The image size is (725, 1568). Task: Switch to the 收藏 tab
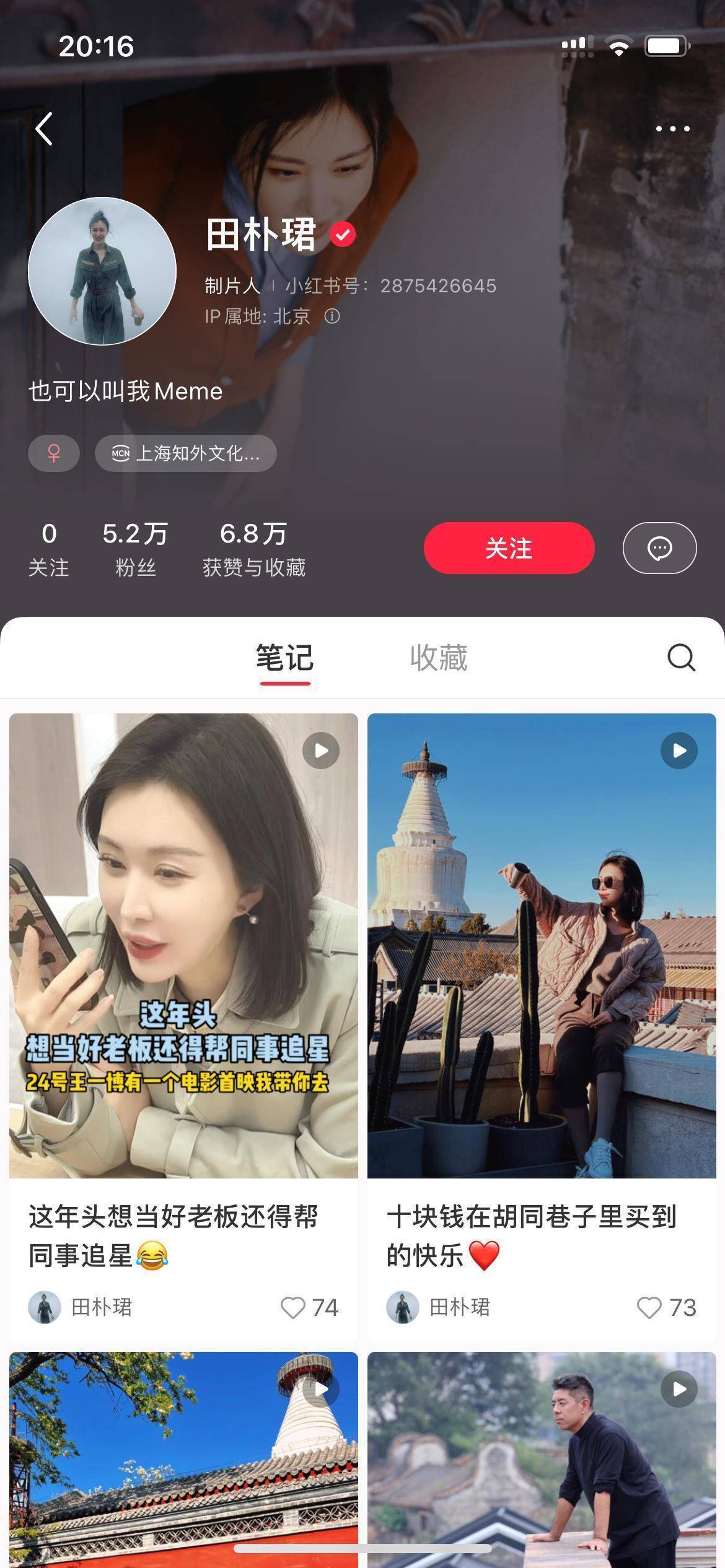[x=439, y=658]
